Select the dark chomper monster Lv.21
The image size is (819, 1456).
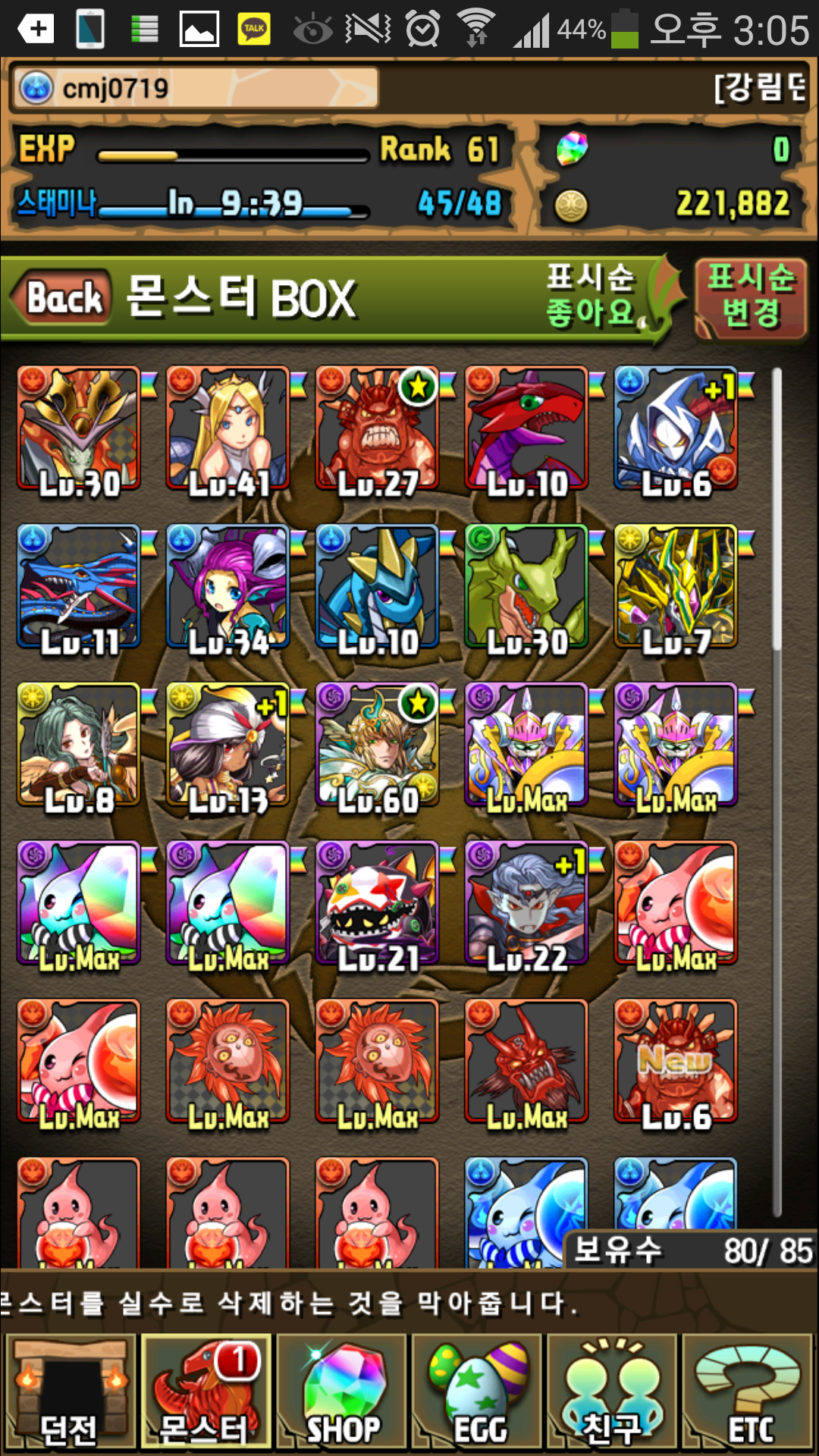pos(378,903)
